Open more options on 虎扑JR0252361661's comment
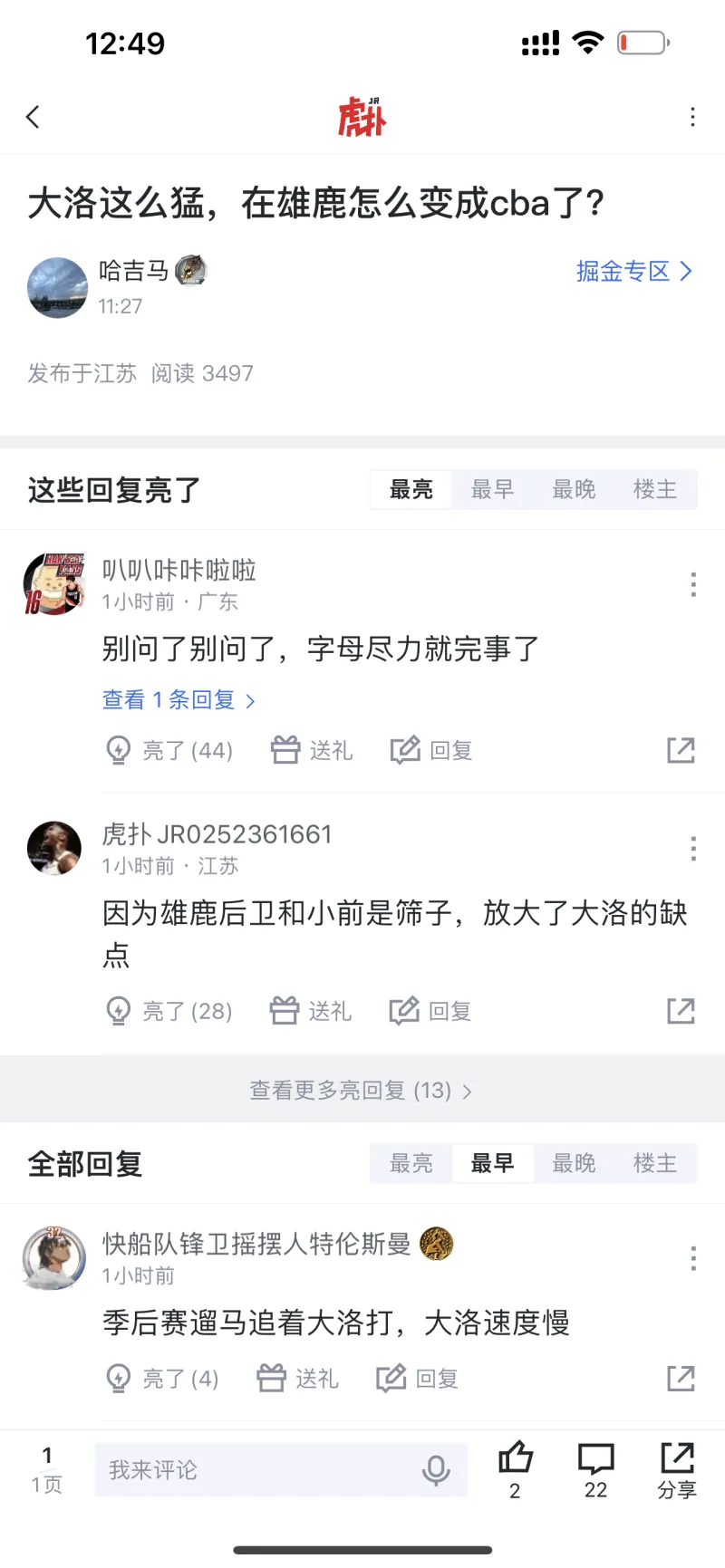This screenshot has height=1568, width=725. tap(693, 849)
